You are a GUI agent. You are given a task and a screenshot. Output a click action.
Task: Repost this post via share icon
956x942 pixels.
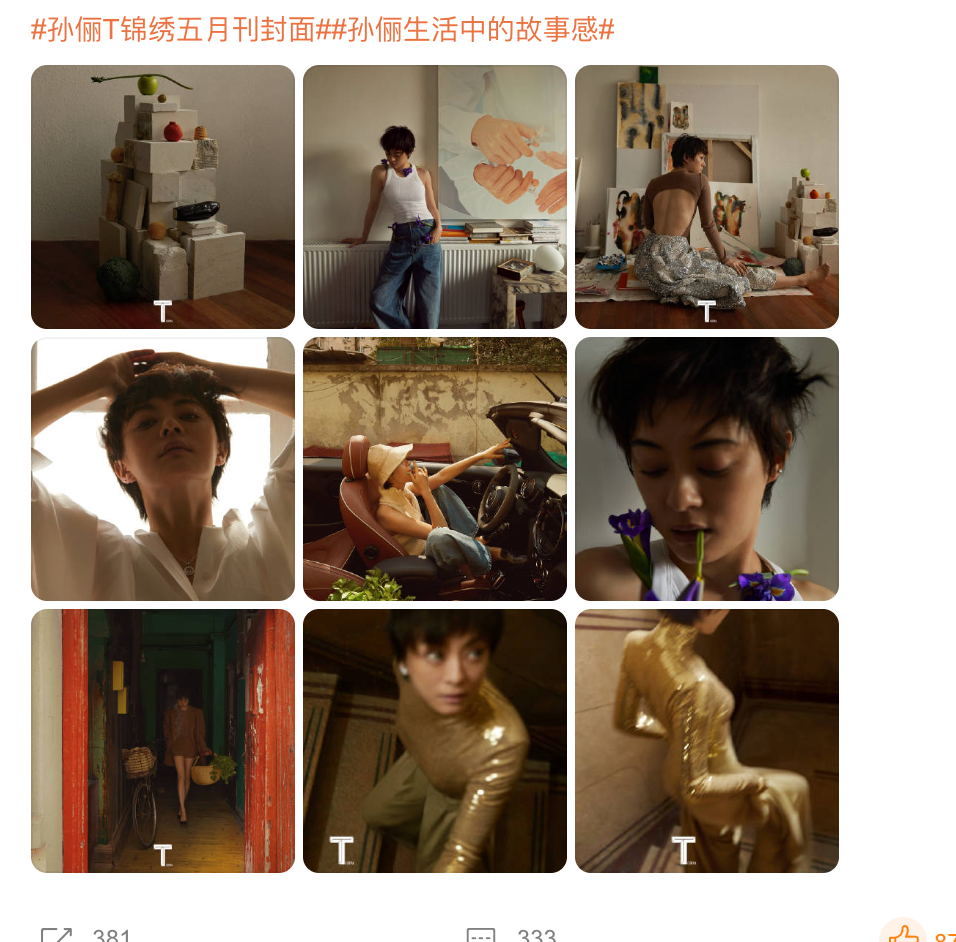pos(57,936)
